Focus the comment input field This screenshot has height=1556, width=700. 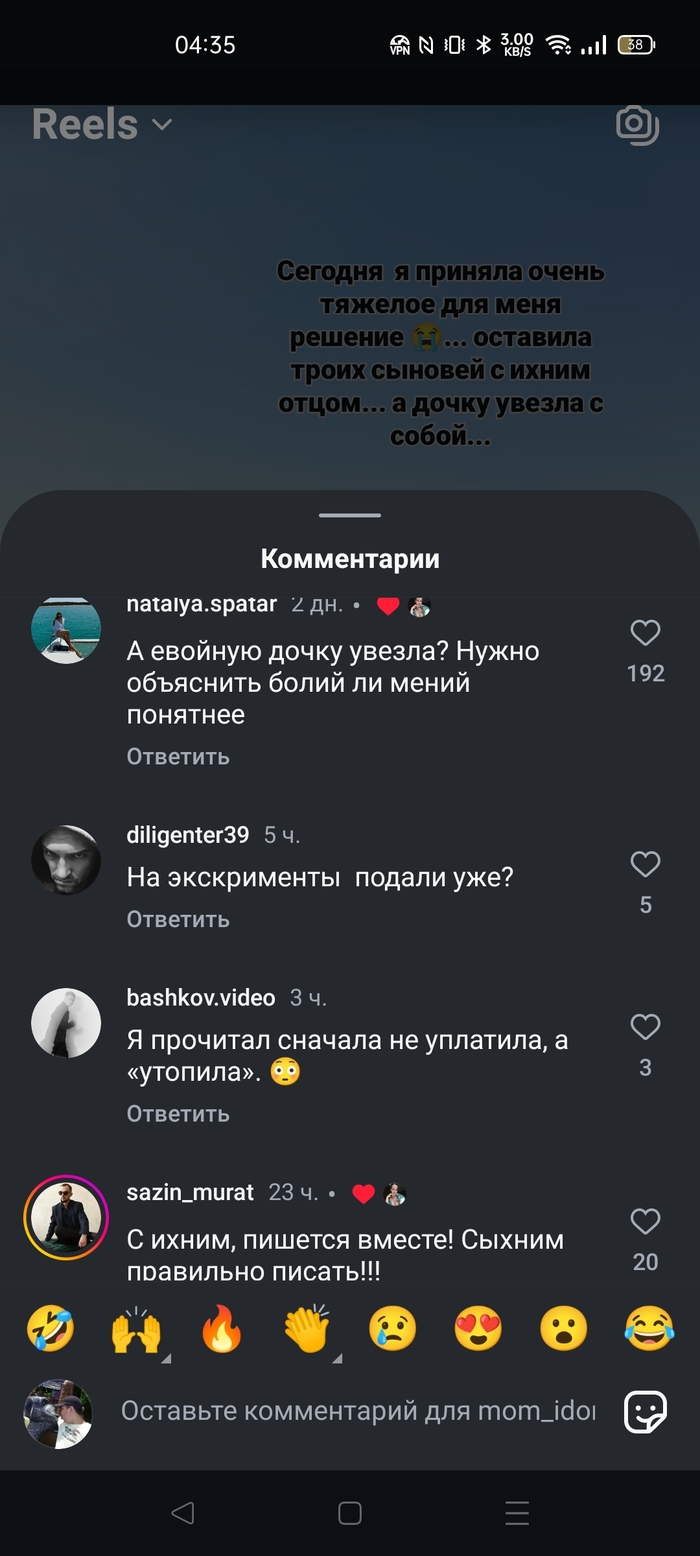tap(357, 1411)
